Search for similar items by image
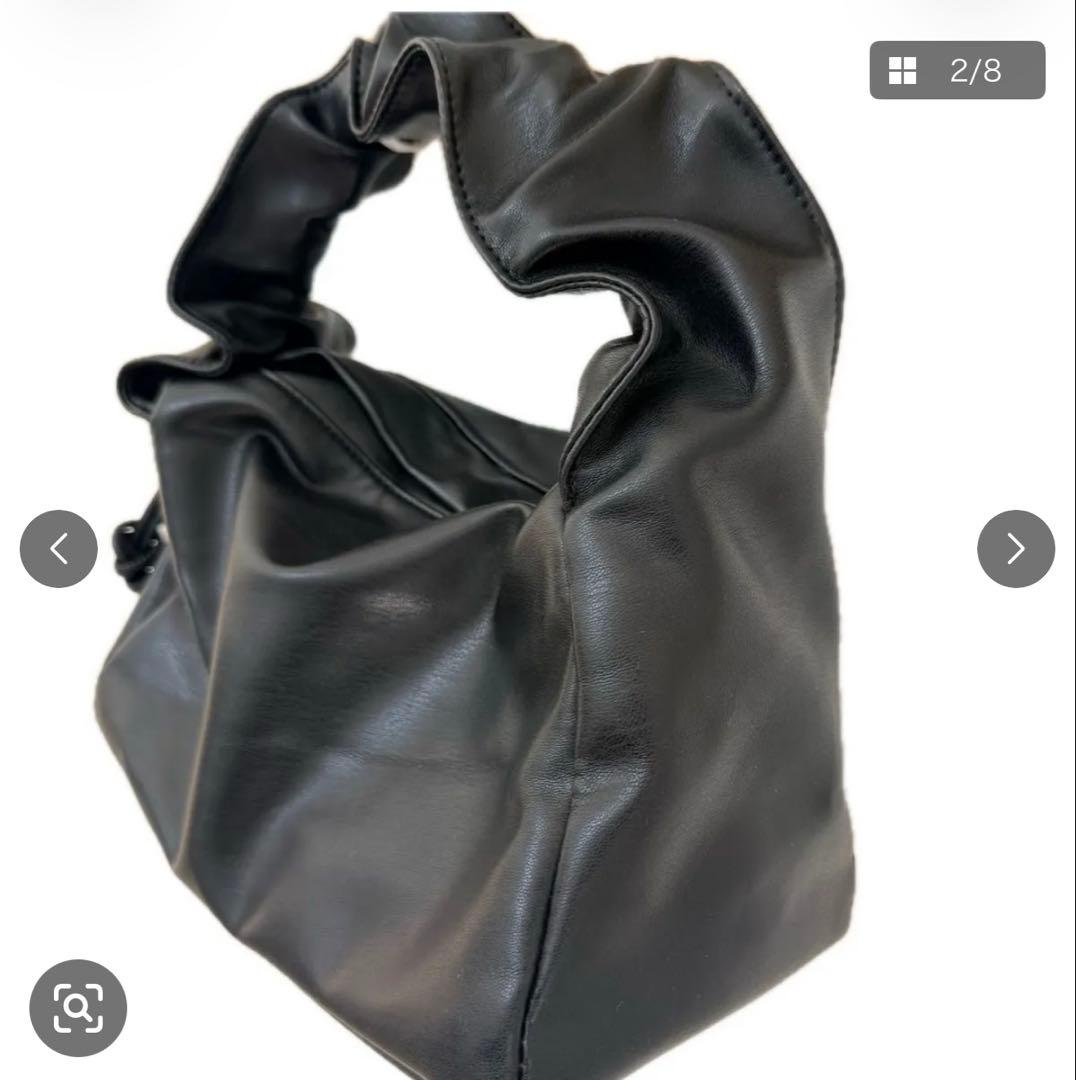This screenshot has height=1080, width=1076. point(78,1008)
